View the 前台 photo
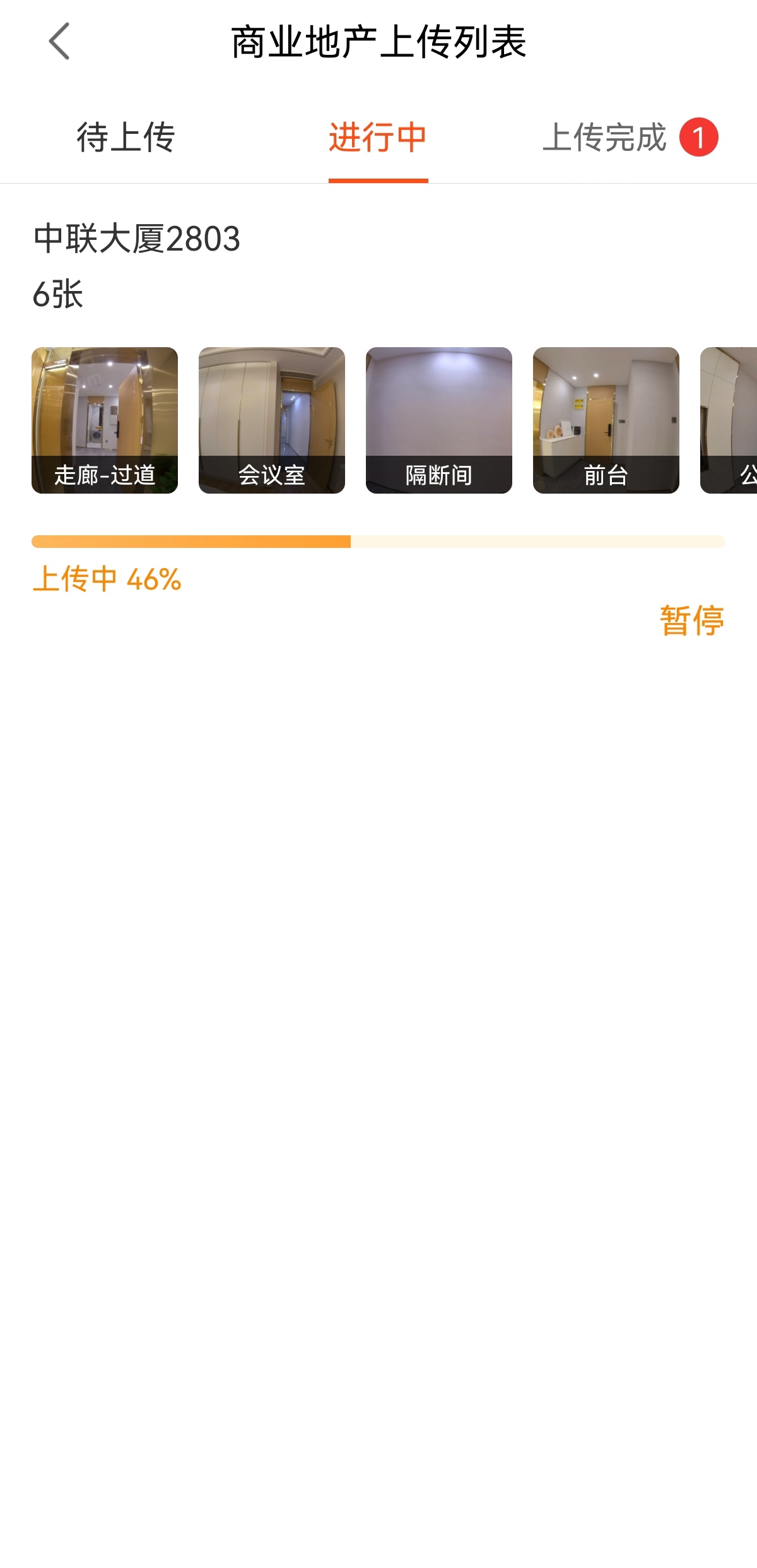This screenshot has width=757, height=1568. (x=606, y=420)
